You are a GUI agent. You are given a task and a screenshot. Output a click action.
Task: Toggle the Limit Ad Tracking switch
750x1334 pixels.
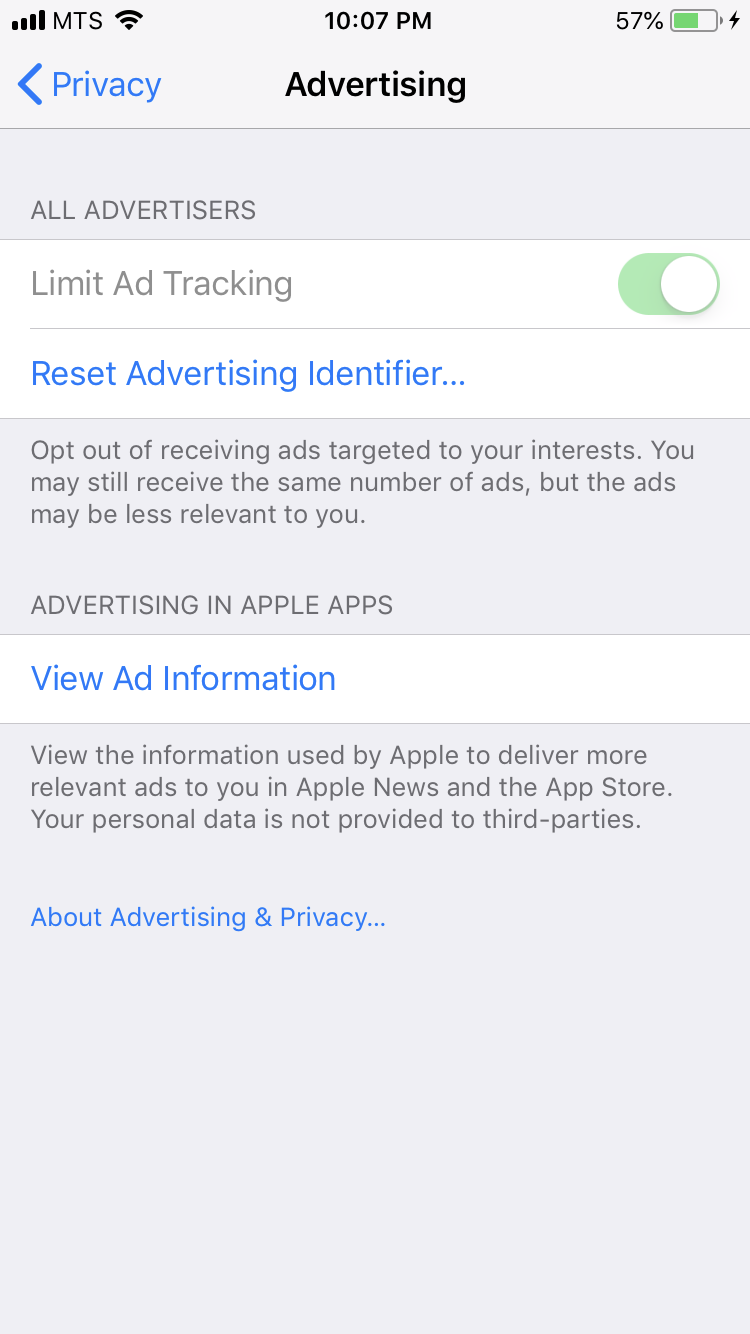click(x=669, y=284)
